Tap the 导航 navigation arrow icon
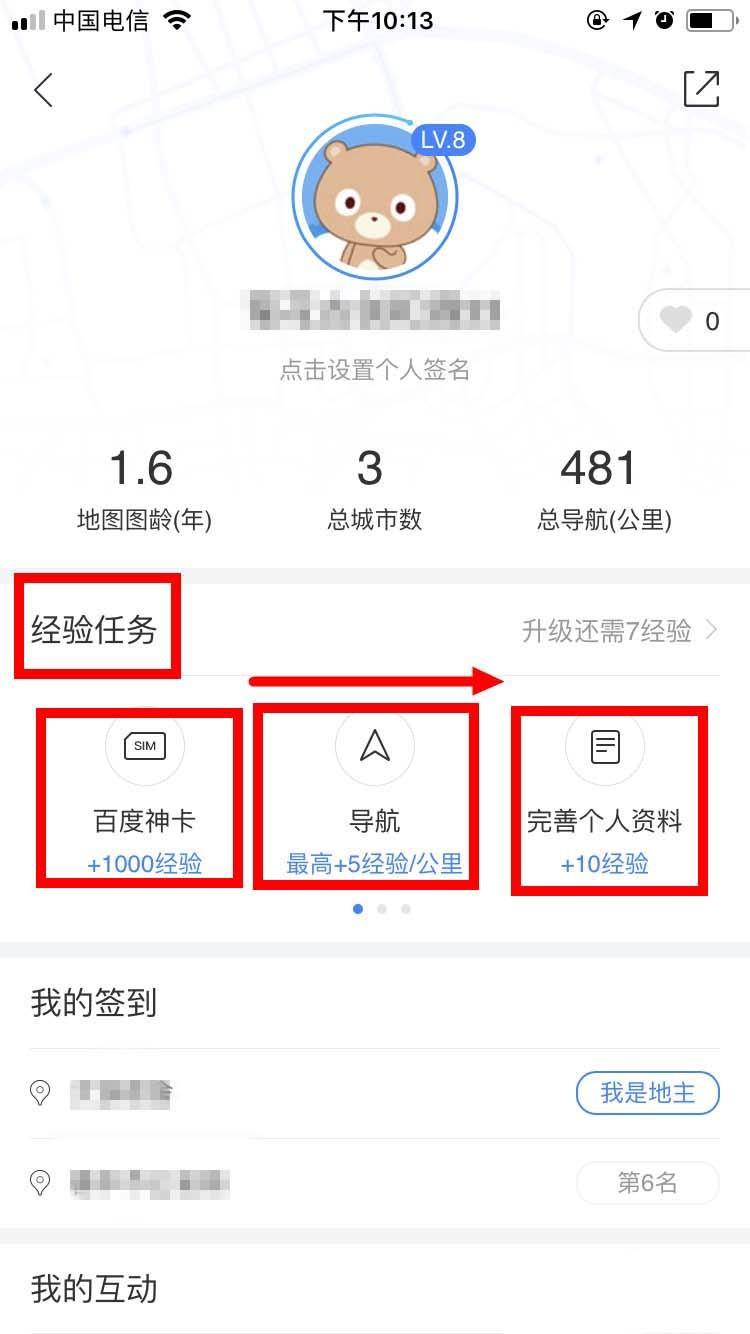The width and height of the screenshot is (750, 1334). (375, 746)
